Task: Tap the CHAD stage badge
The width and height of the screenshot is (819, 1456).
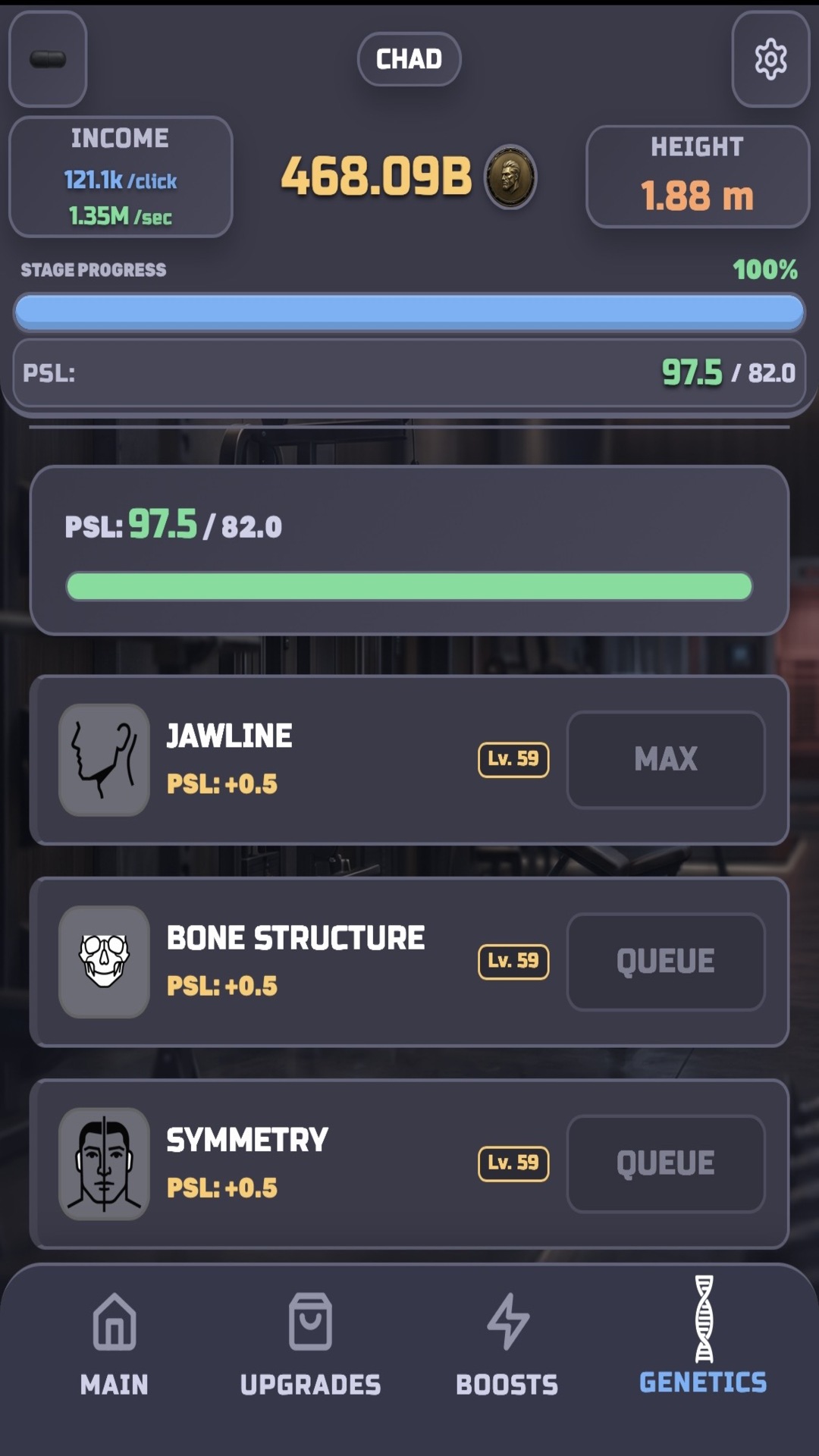Action: pyautogui.click(x=409, y=59)
